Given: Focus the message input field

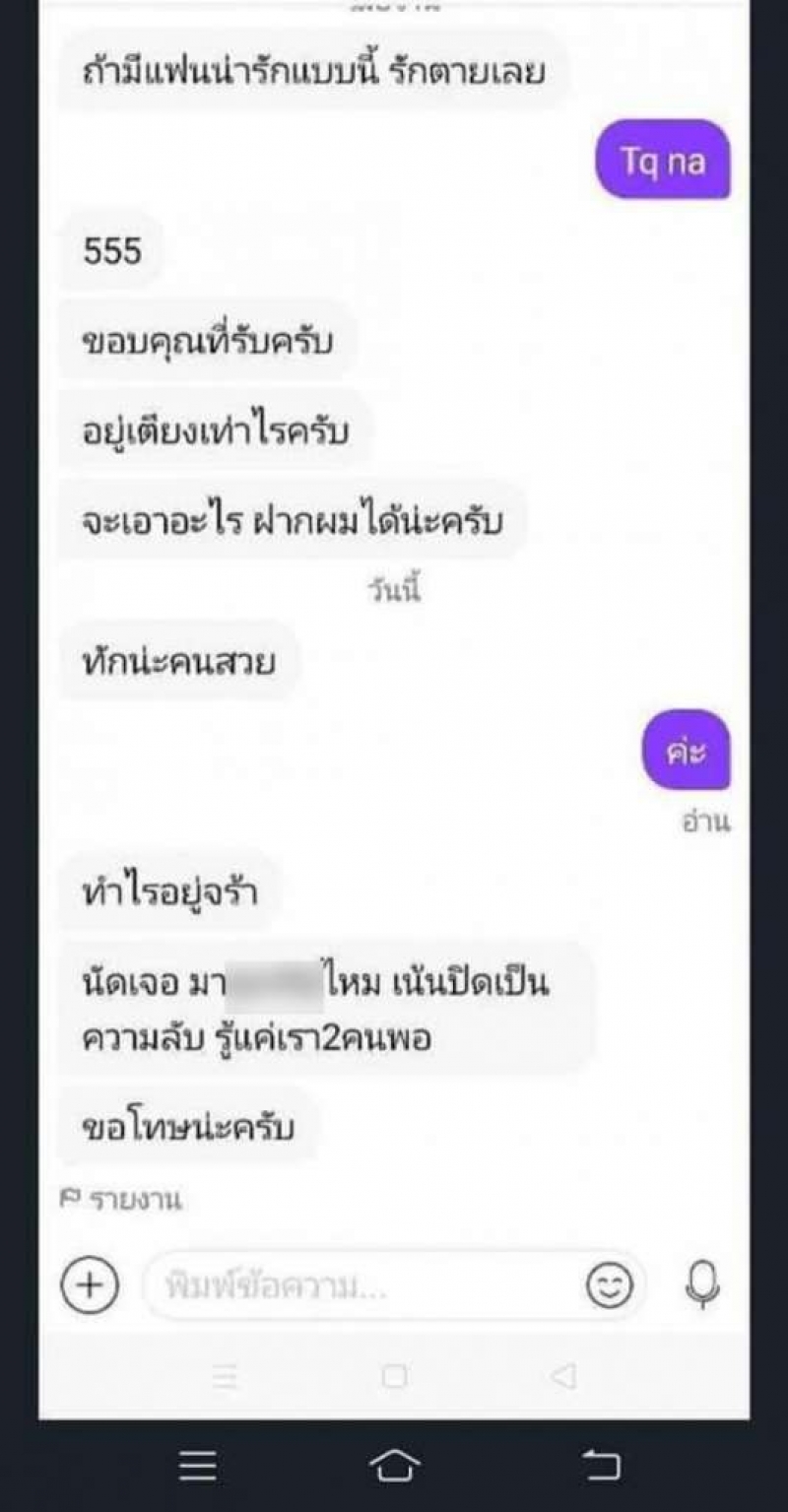Looking at the screenshot, I should click(364, 1285).
